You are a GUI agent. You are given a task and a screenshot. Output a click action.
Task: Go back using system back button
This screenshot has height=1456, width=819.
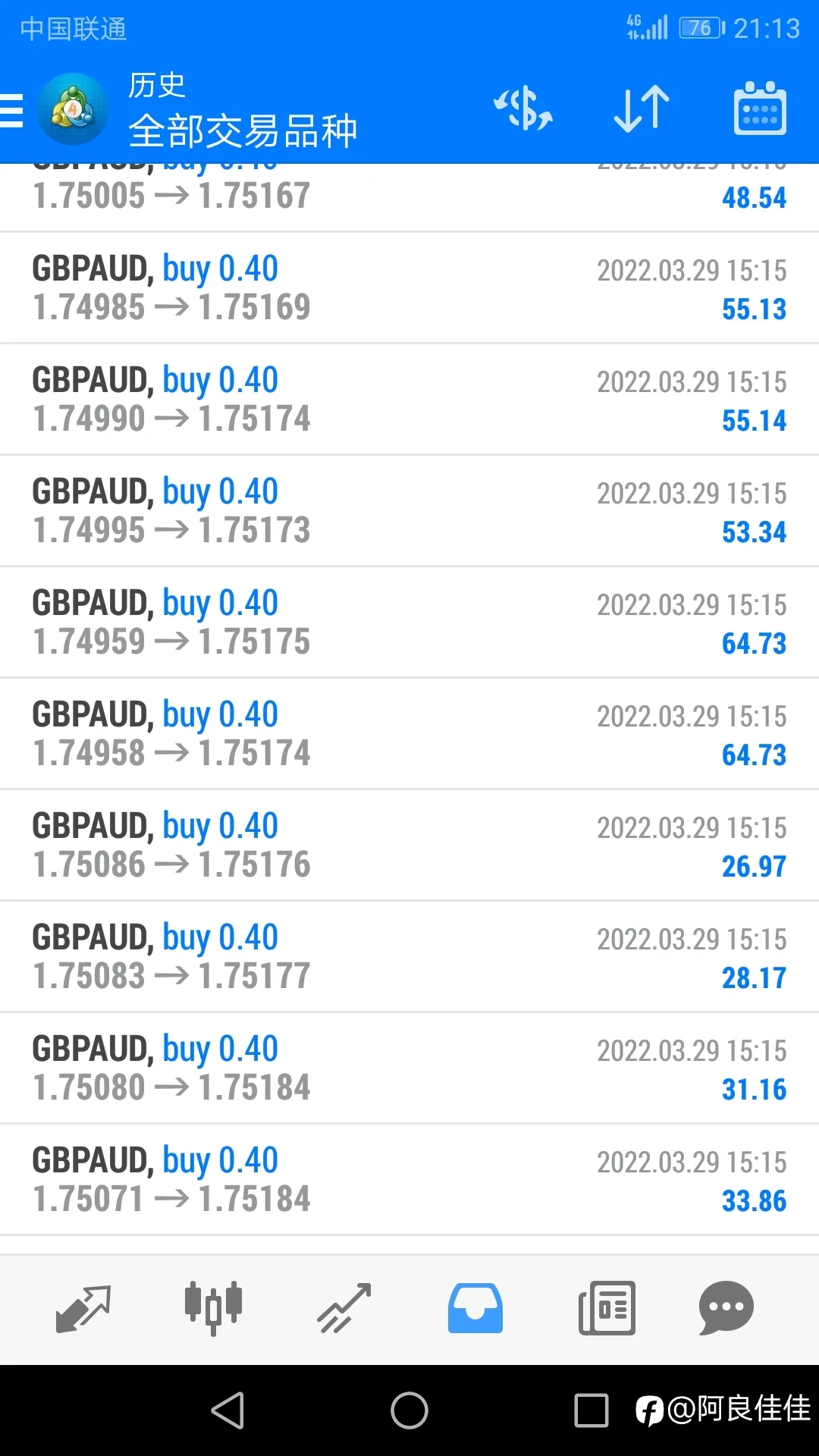click(x=227, y=1410)
